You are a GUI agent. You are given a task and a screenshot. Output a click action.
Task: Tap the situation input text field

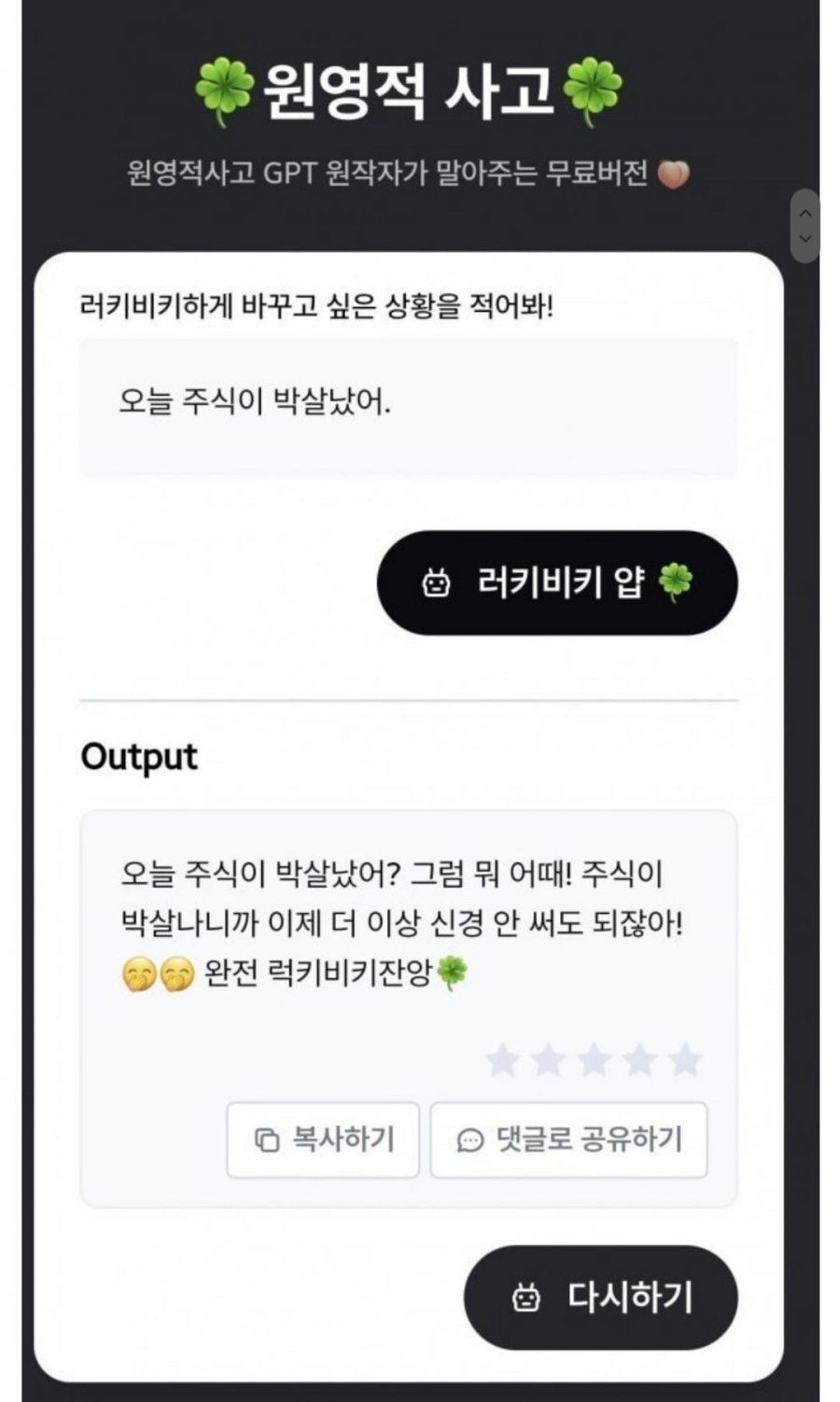[x=409, y=407]
